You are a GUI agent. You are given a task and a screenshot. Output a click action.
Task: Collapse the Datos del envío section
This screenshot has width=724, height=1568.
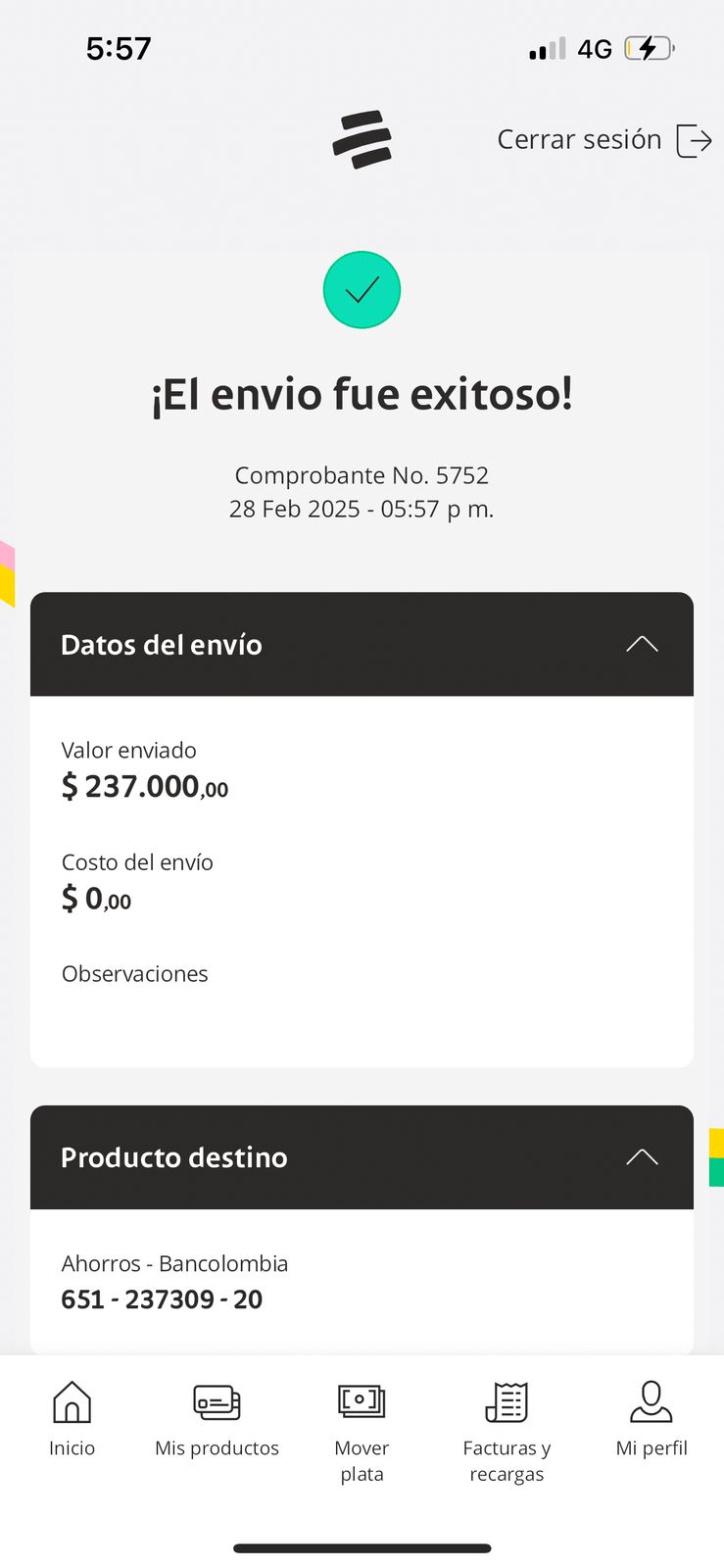(x=642, y=644)
